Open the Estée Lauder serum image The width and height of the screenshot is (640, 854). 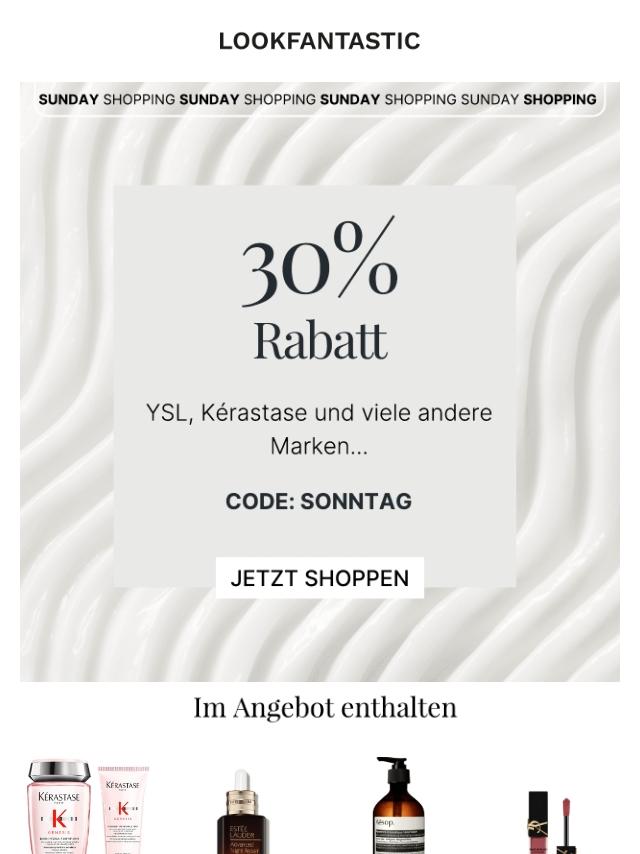coord(241,812)
